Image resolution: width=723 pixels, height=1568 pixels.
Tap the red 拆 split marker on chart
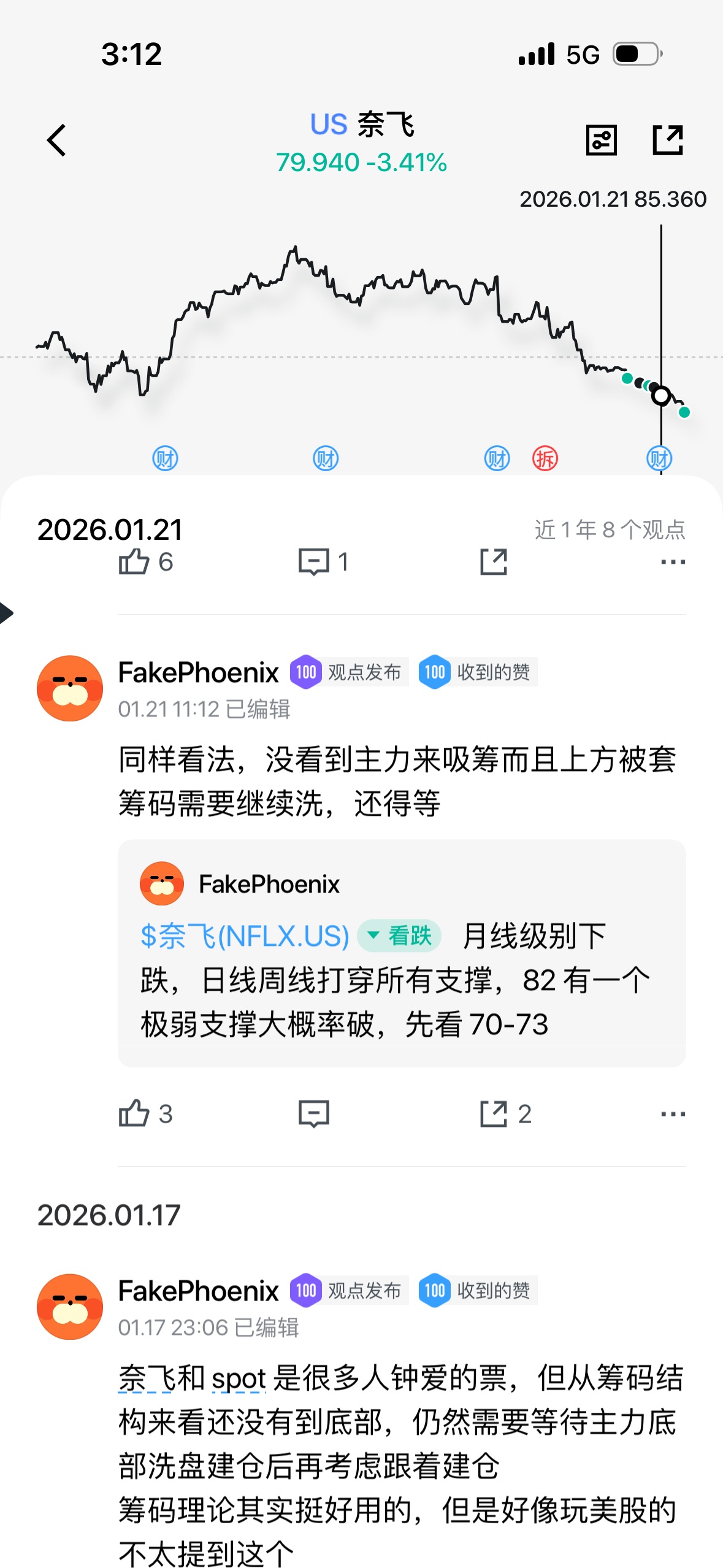coord(545,458)
